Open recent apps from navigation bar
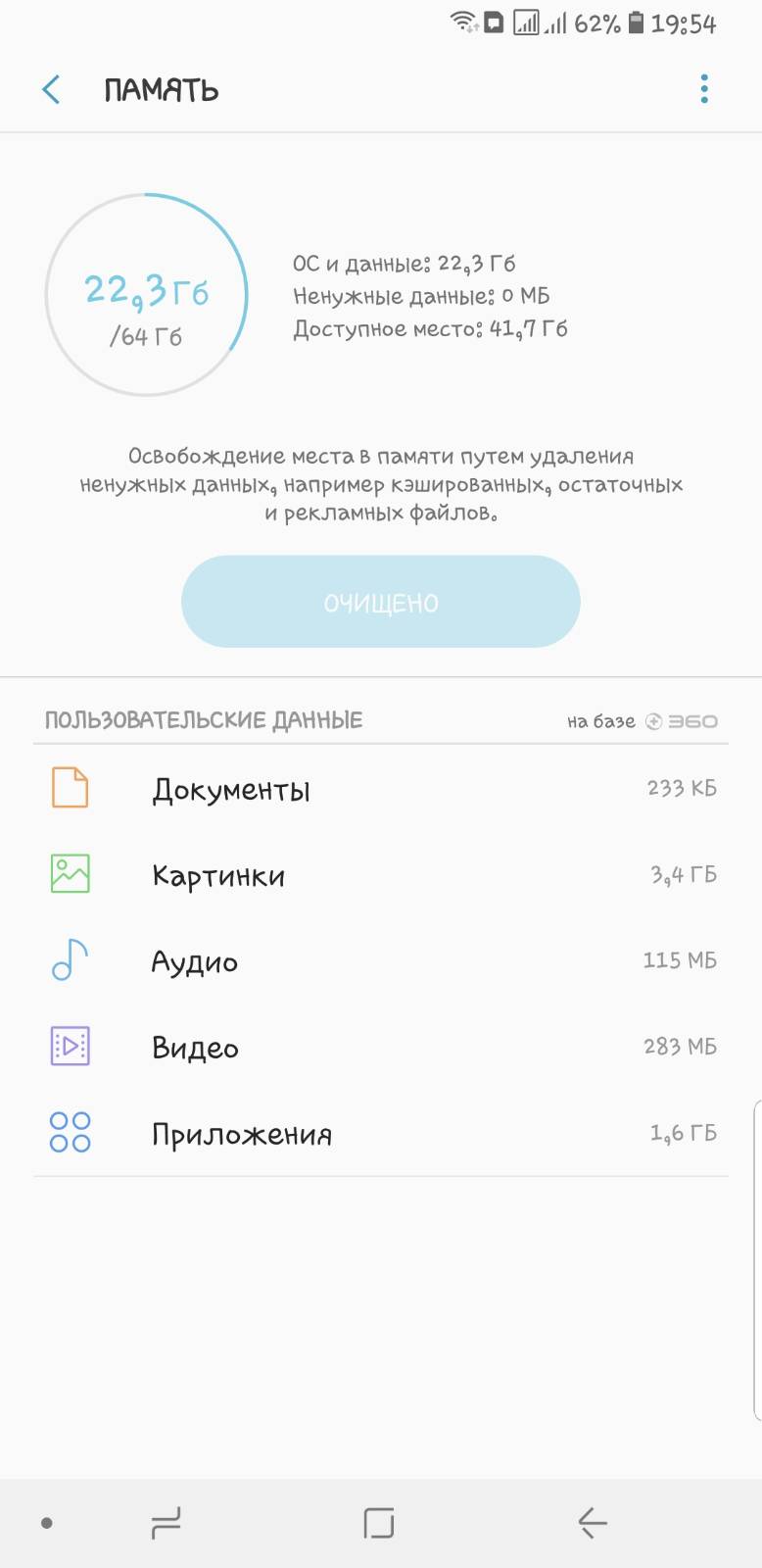 (166, 1523)
